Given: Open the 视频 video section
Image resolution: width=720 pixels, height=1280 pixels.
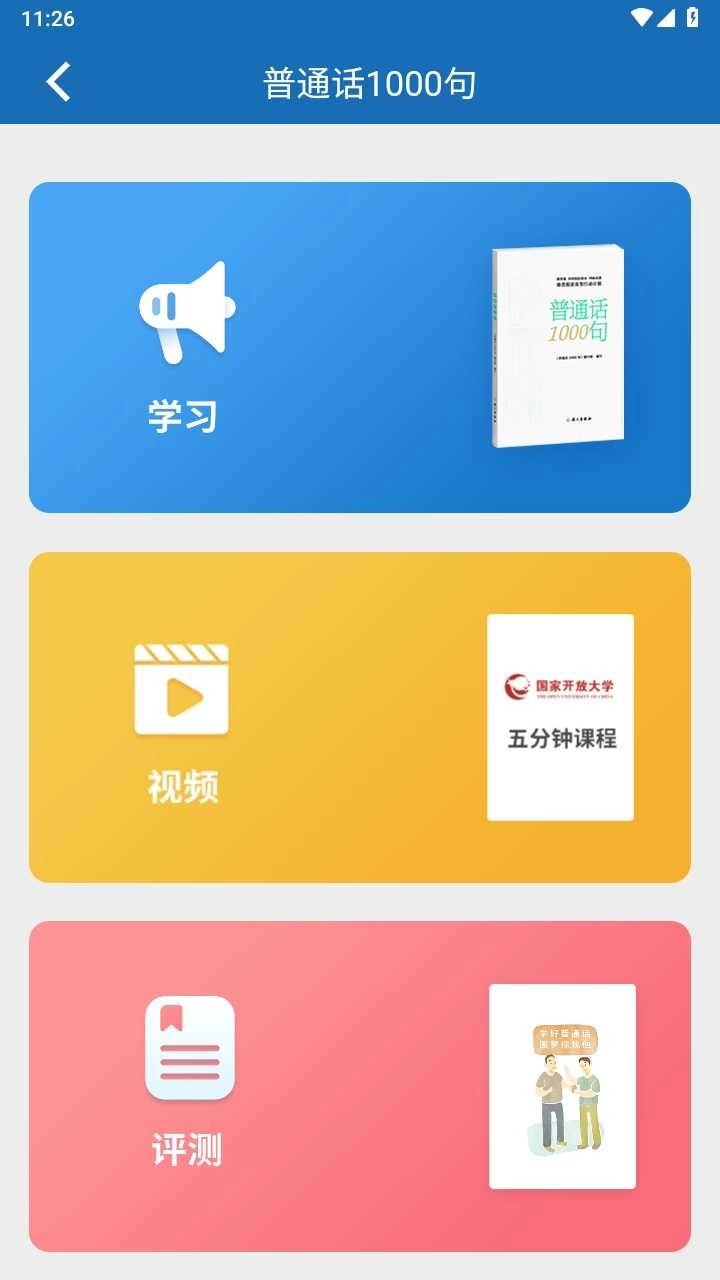Looking at the screenshot, I should coord(360,715).
